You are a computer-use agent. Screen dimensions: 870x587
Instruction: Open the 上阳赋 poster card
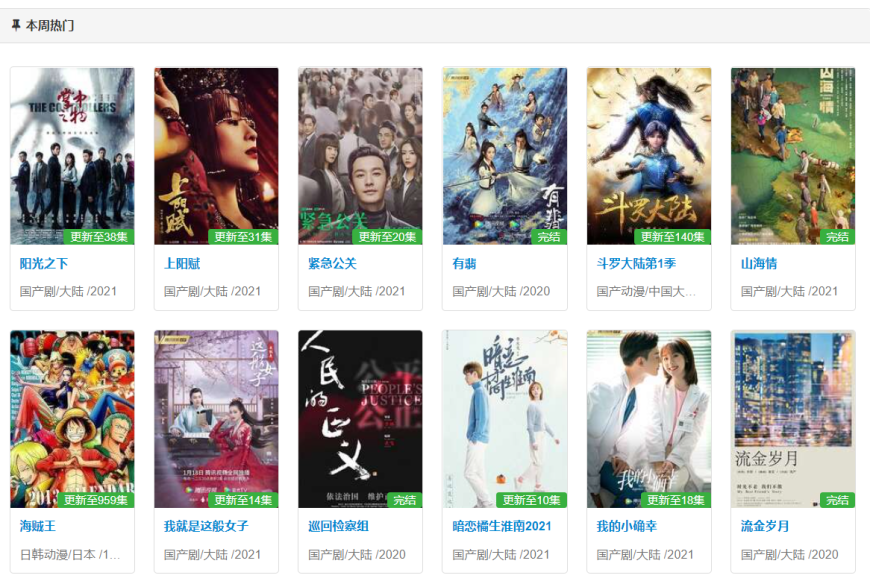click(x=216, y=155)
